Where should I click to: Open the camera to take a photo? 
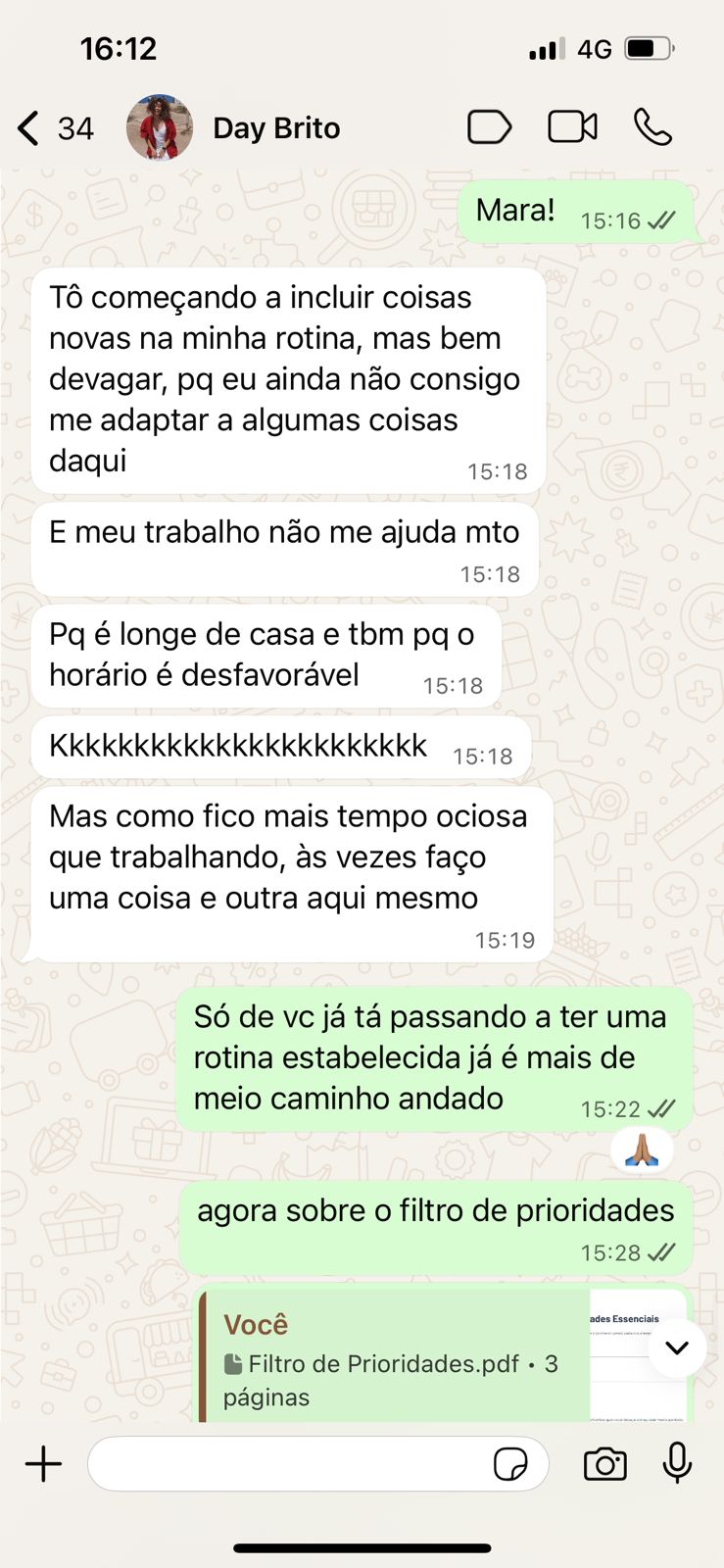604,1464
